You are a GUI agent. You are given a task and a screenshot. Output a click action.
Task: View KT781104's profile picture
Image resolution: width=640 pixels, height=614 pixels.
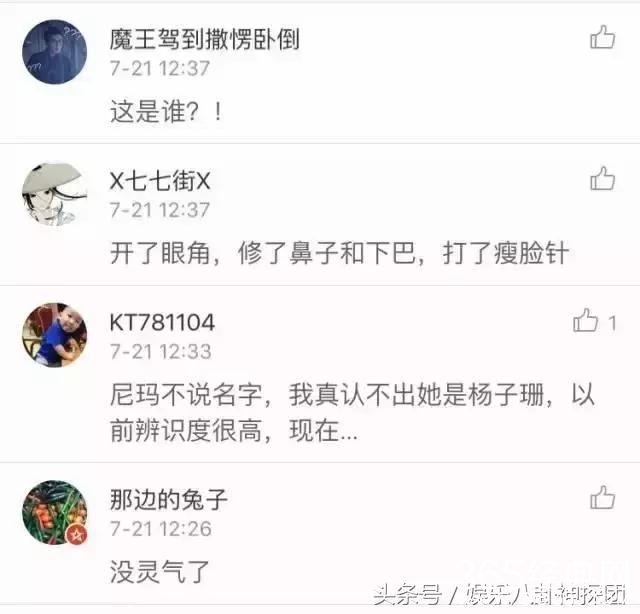click(x=54, y=335)
